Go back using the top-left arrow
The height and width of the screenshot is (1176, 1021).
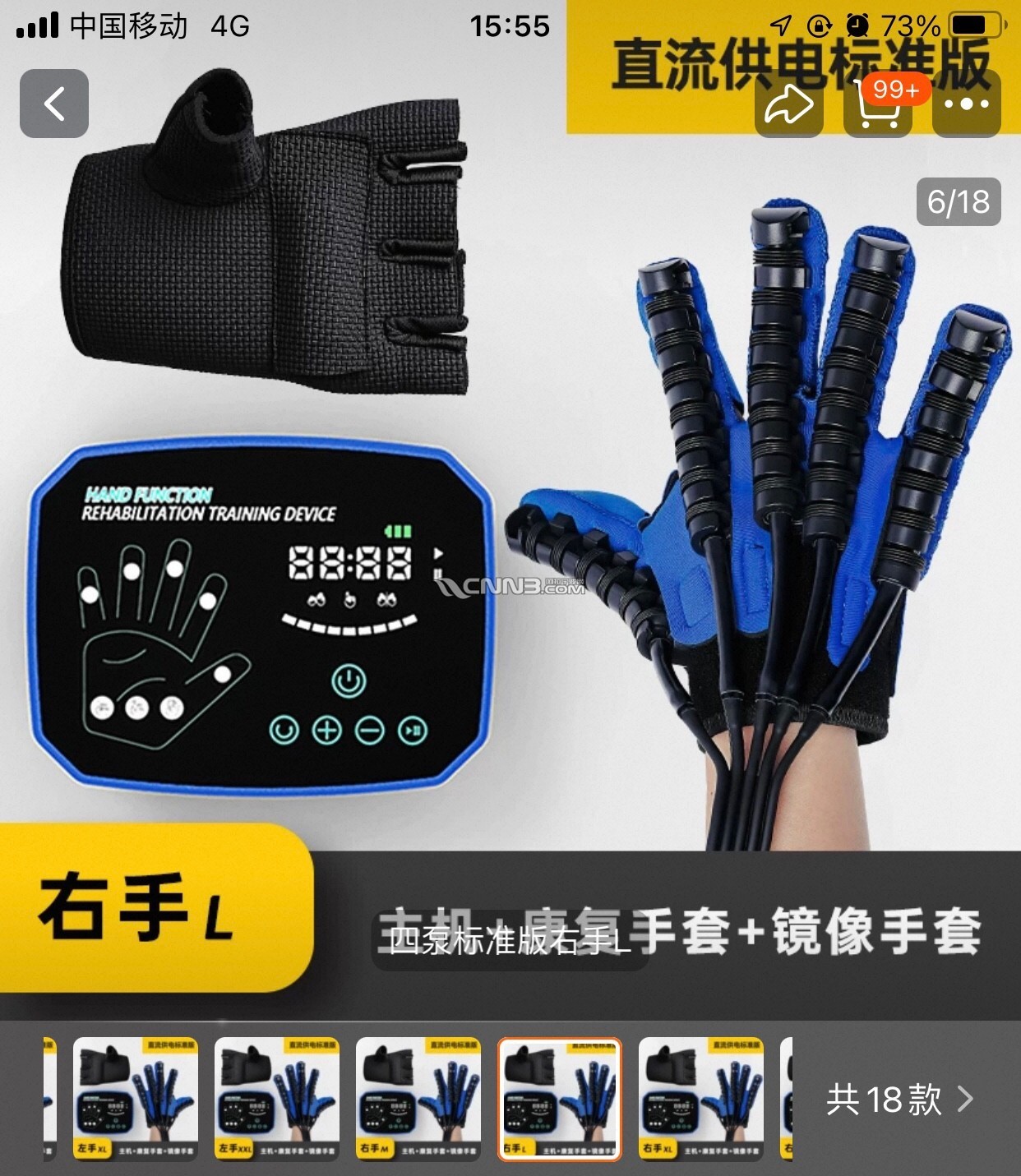(x=54, y=104)
